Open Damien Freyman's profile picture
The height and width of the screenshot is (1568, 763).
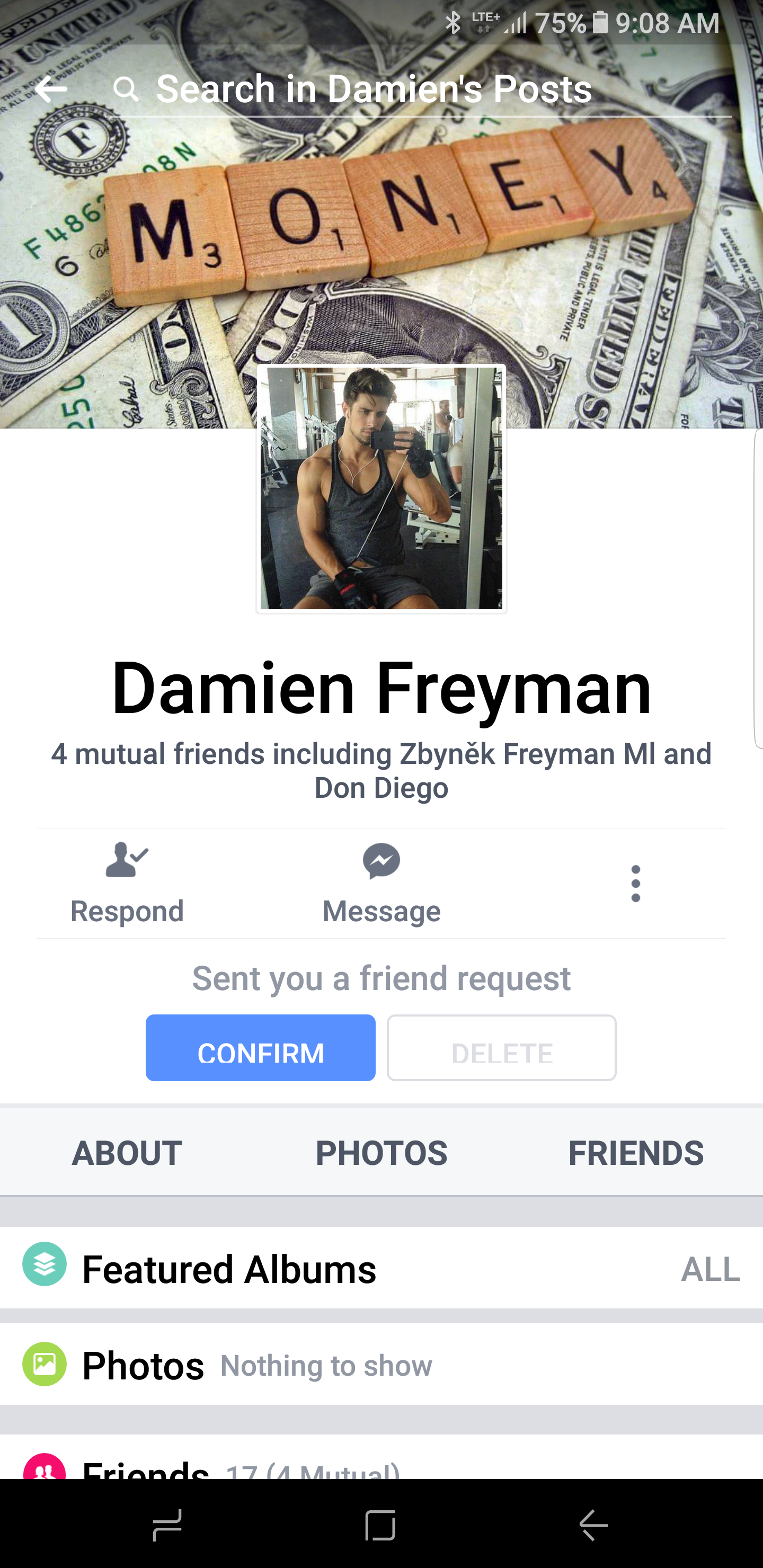[381, 488]
